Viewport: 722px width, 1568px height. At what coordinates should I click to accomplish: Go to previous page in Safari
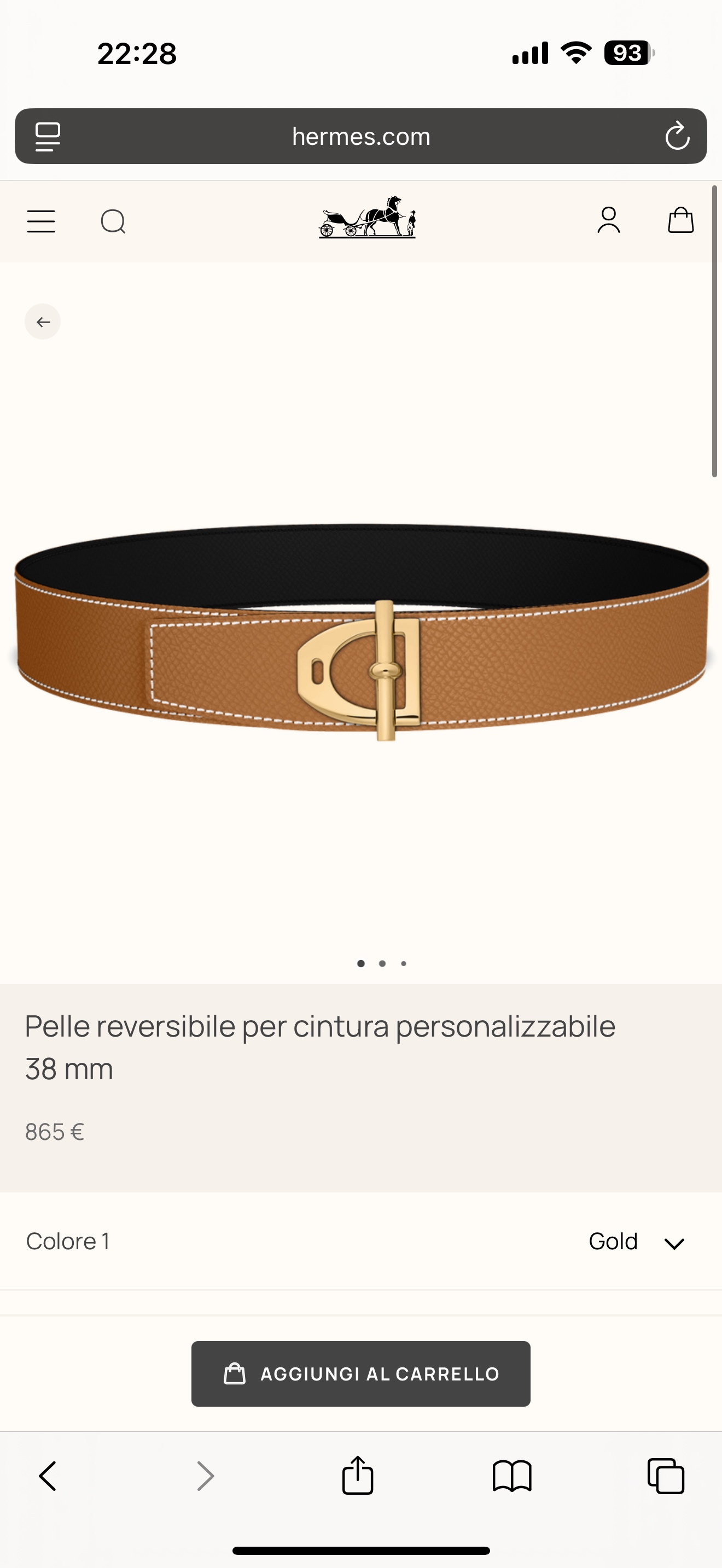(48, 1476)
